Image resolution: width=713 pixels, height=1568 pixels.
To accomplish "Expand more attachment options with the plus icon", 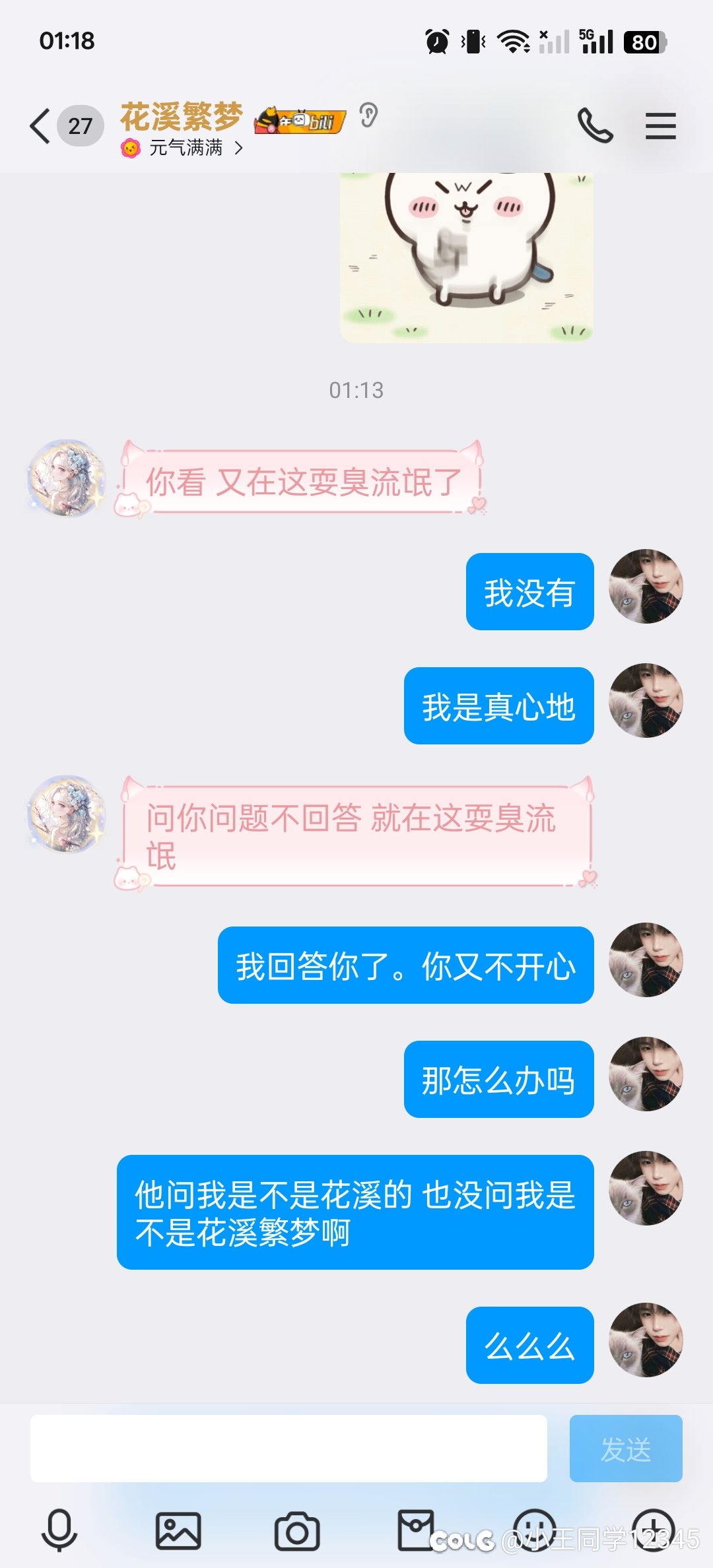I will click(x=654, y=1531).
